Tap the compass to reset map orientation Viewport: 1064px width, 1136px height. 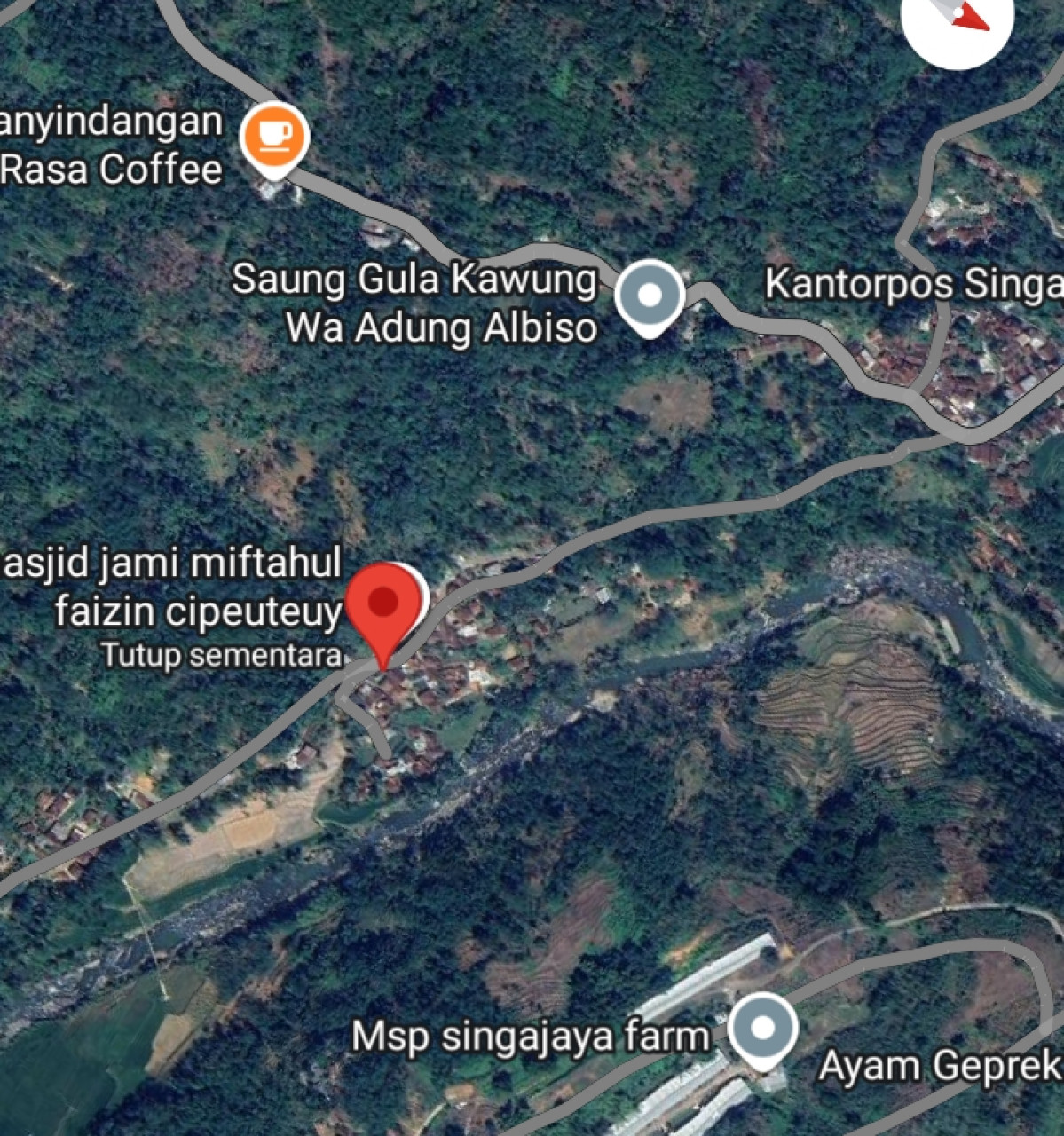pyautogui.click(x=957, y=16)
